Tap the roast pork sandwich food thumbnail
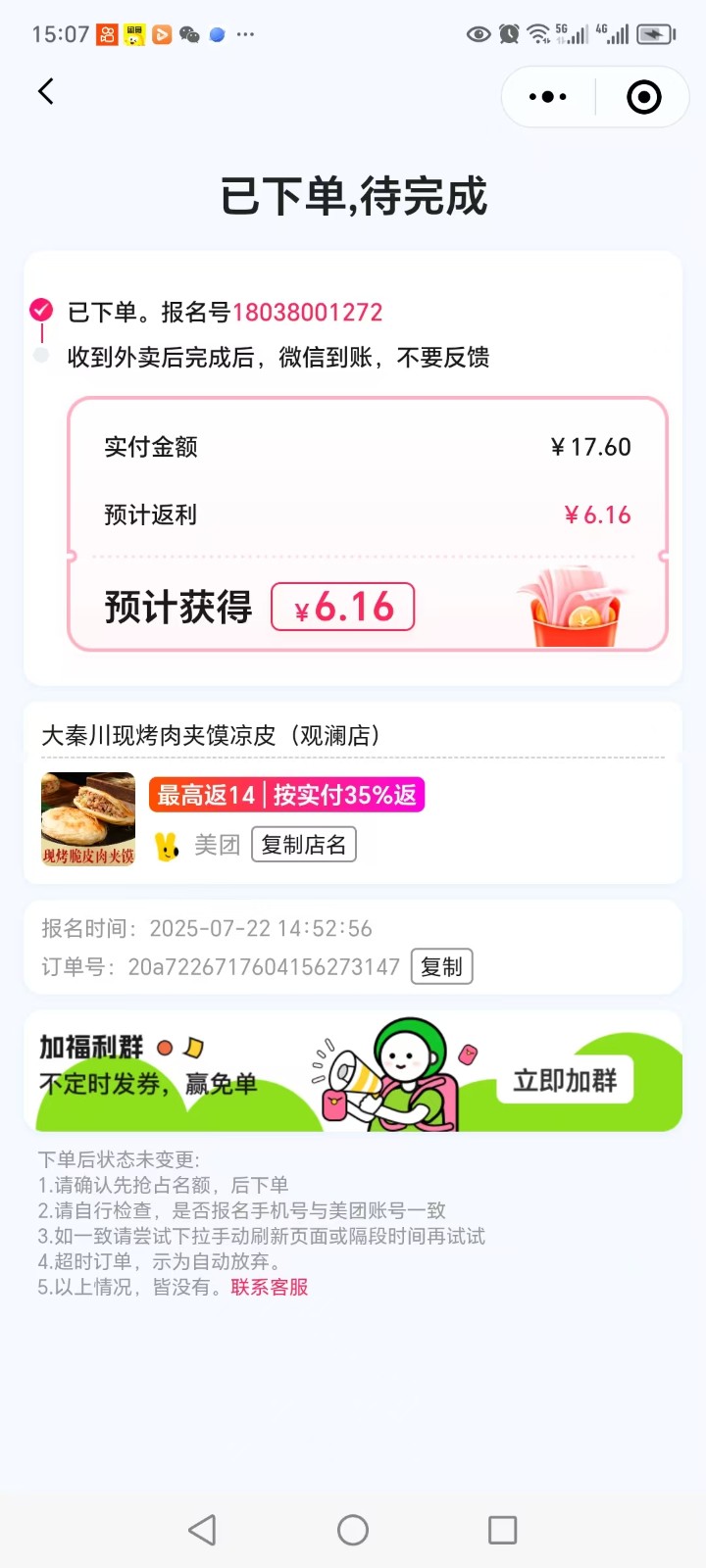Image resolution: width=706 pixels, height=1568 pixels. [87, 819]
